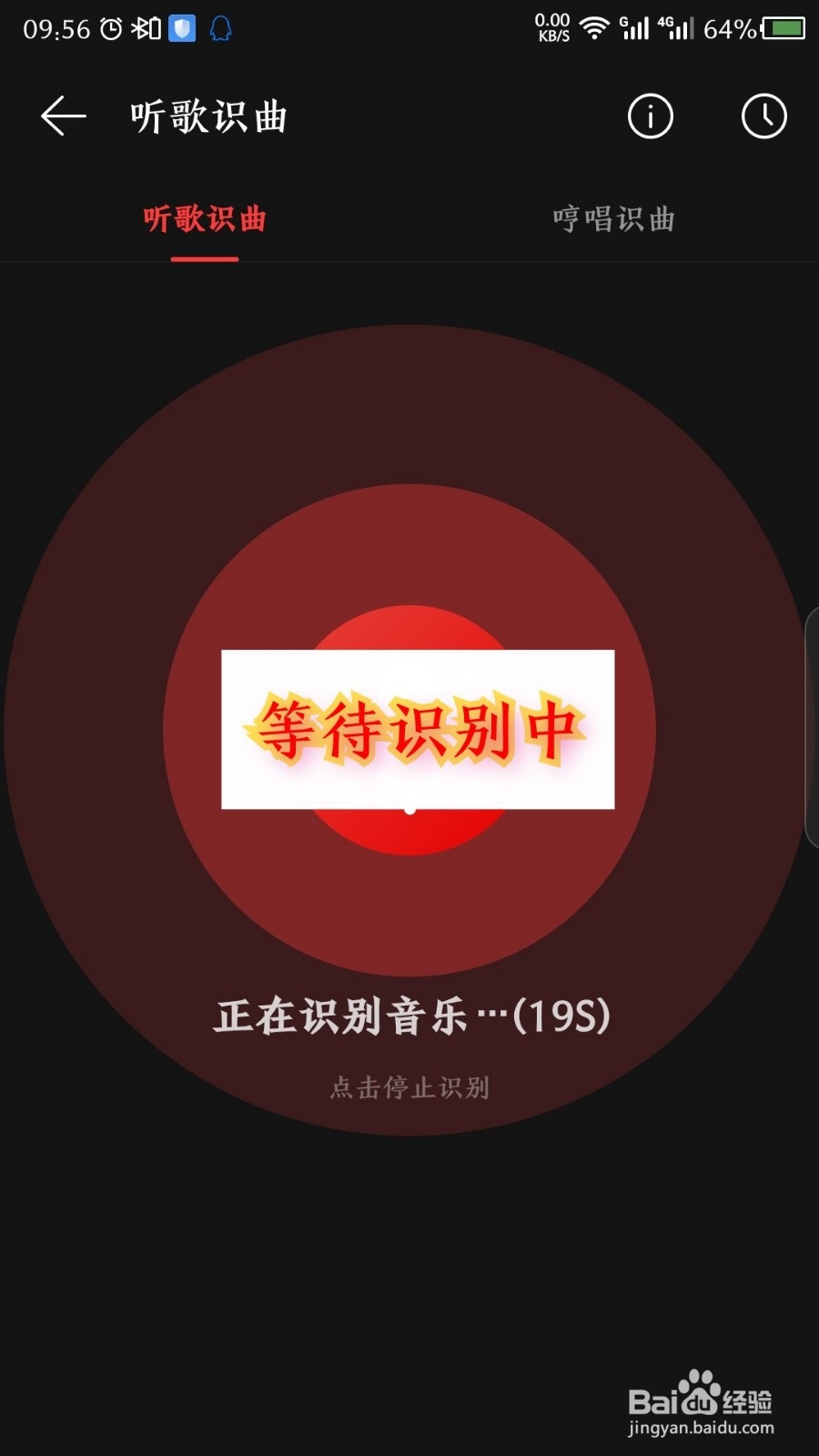The height and width of the screenshot is (1456, 819).
Task: Open the info icon on the title bar
Action: pos(650,116)
